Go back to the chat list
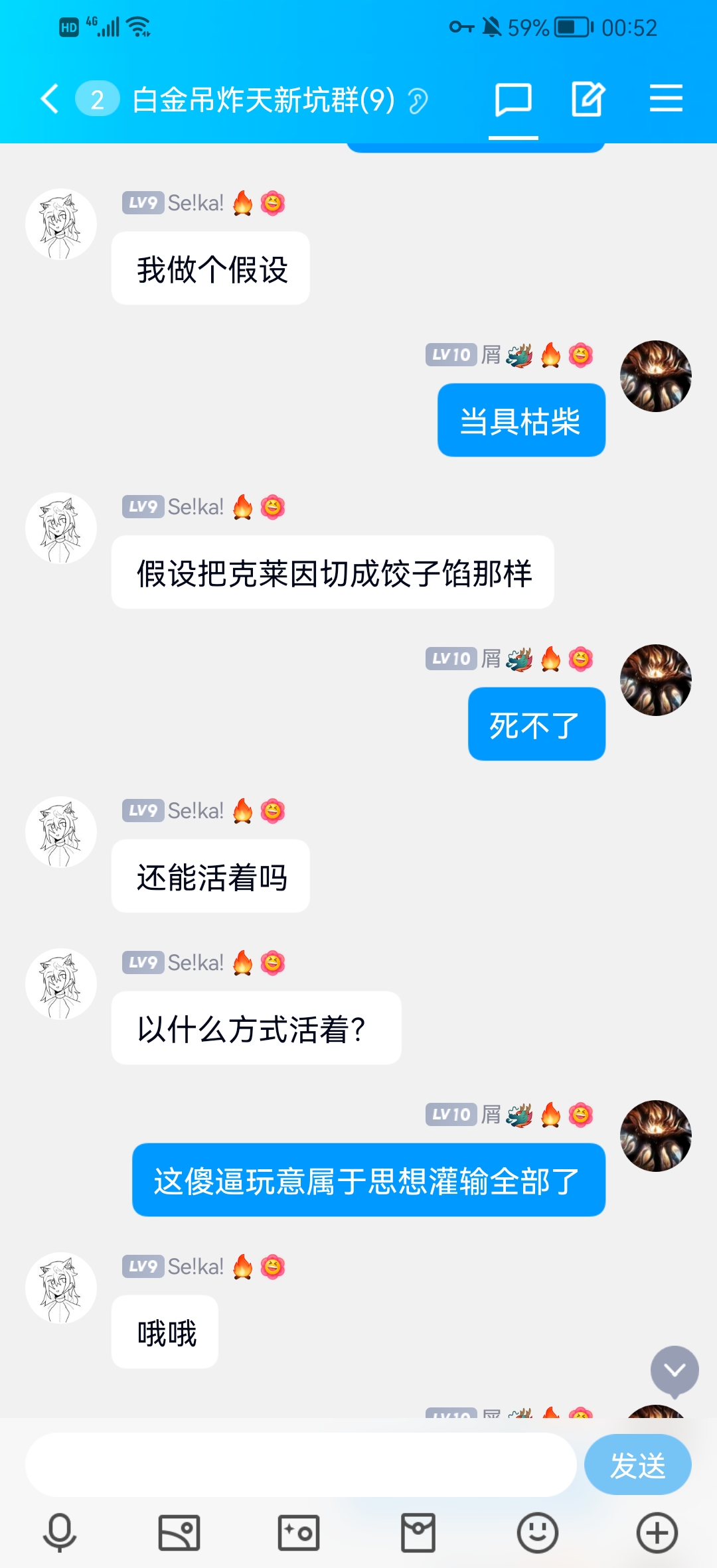The width and height of the screenshot is (717, 1568). click(50, 100)
